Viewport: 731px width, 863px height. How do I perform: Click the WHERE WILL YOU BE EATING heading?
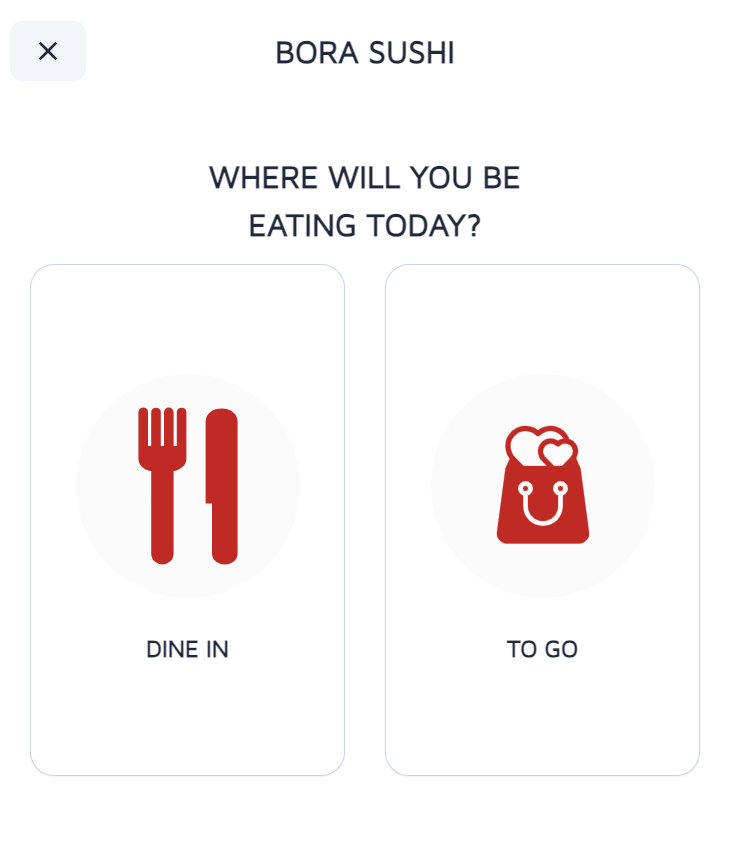point(364,200)
